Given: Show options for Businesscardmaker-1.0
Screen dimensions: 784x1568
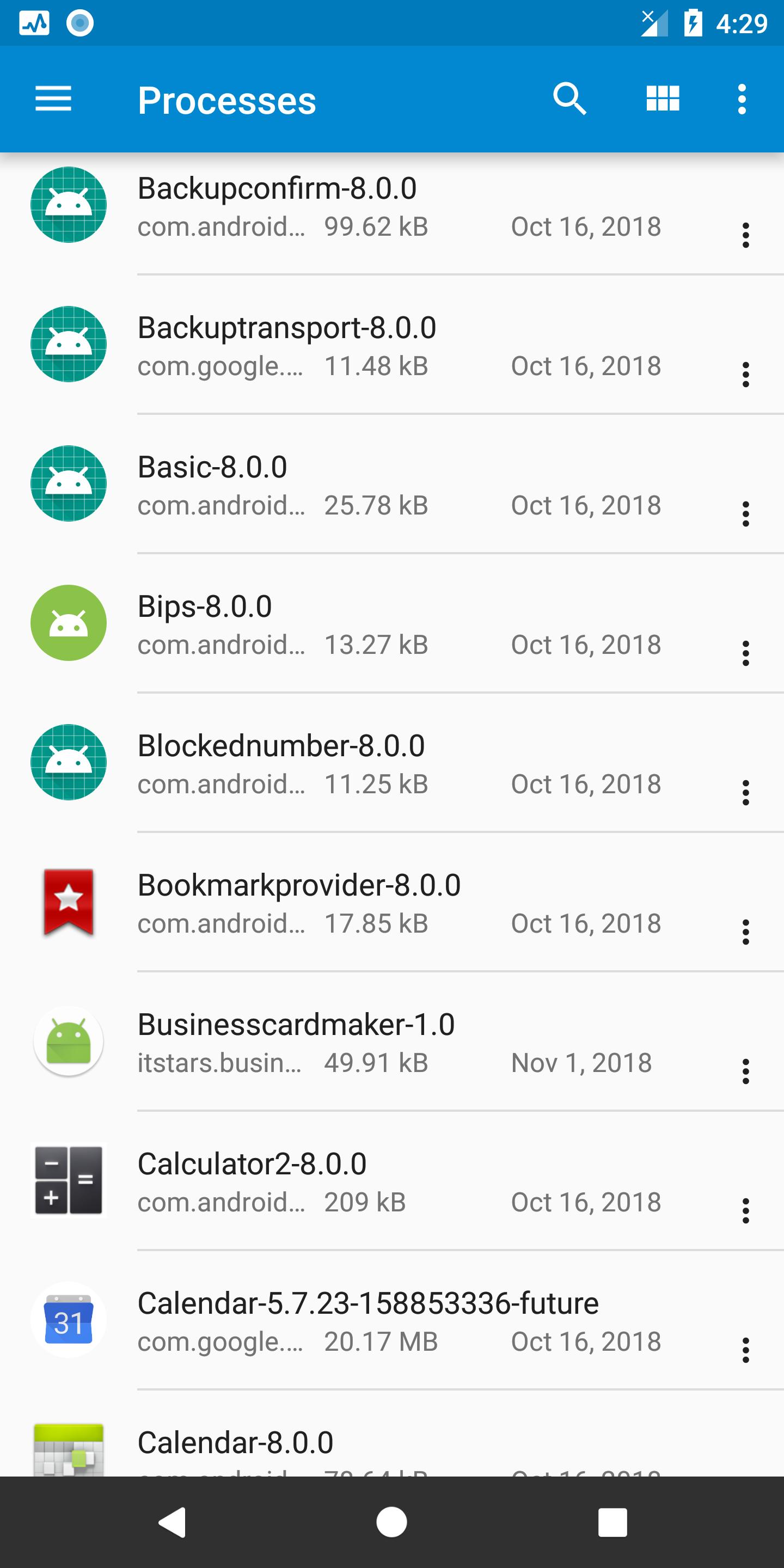Looking at the screenshot, I should click(x=745, y=1071).
